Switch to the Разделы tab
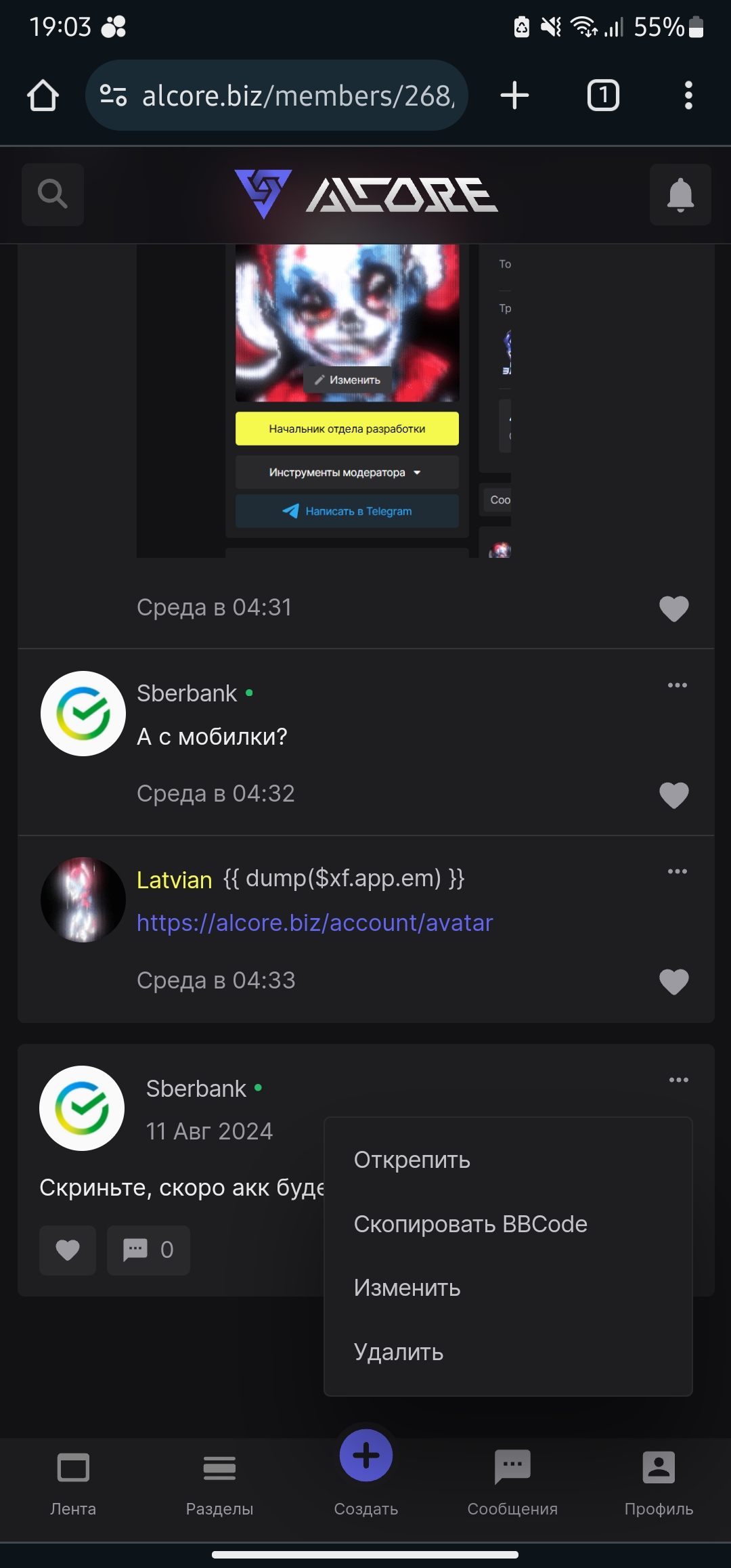Screen dimensions: 731x1568 (219, 1481)
